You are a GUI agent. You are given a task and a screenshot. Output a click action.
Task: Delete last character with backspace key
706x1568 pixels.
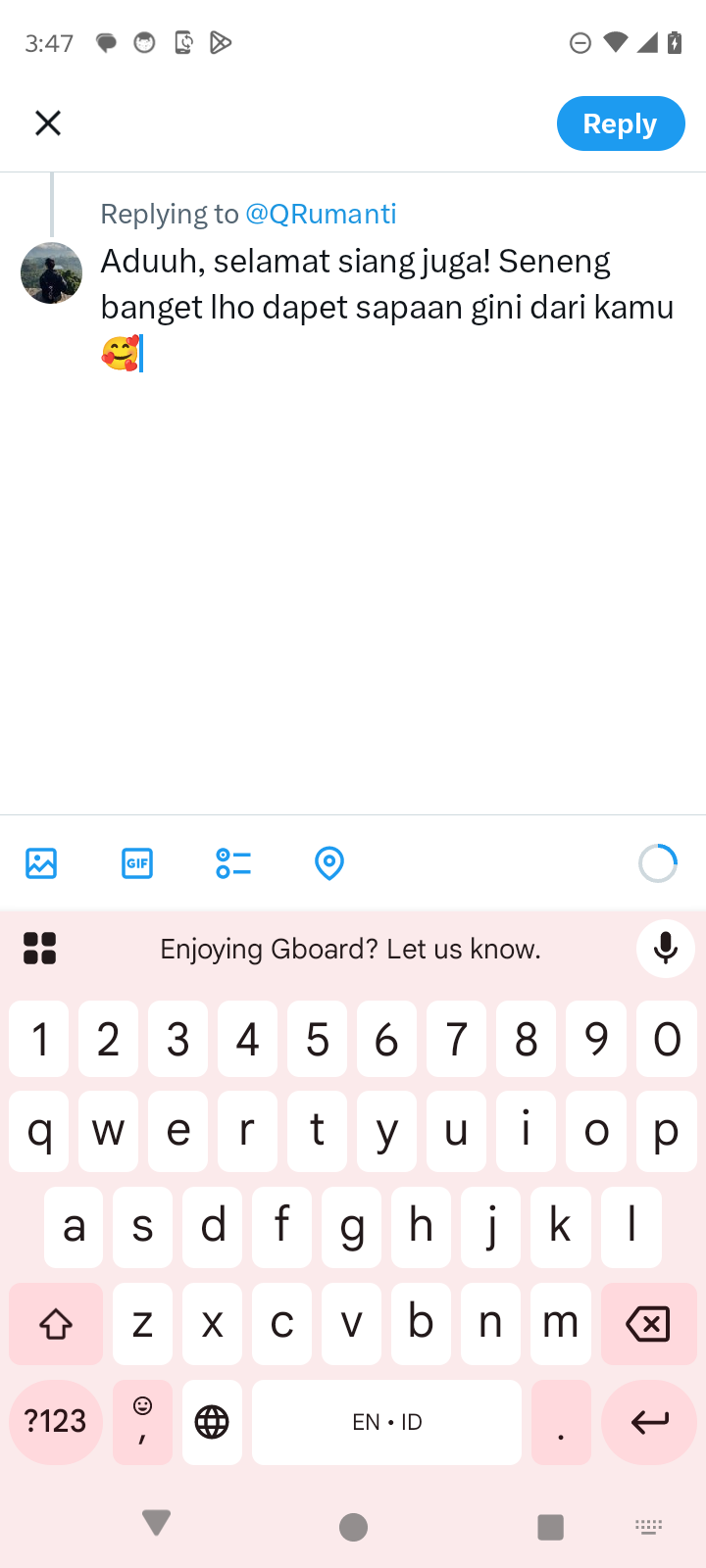[648, 1324]
